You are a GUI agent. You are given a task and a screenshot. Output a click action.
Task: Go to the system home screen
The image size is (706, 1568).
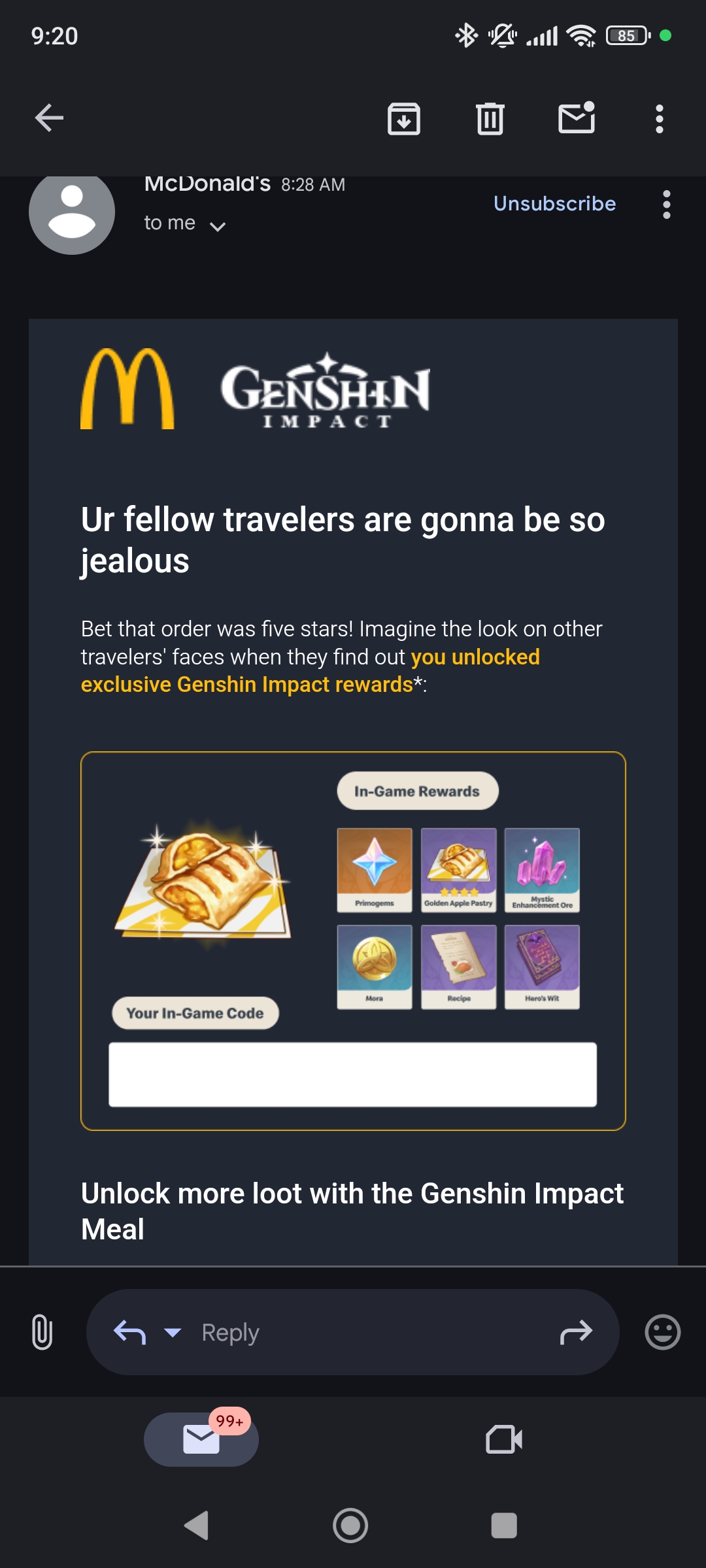coord(350,1526)
